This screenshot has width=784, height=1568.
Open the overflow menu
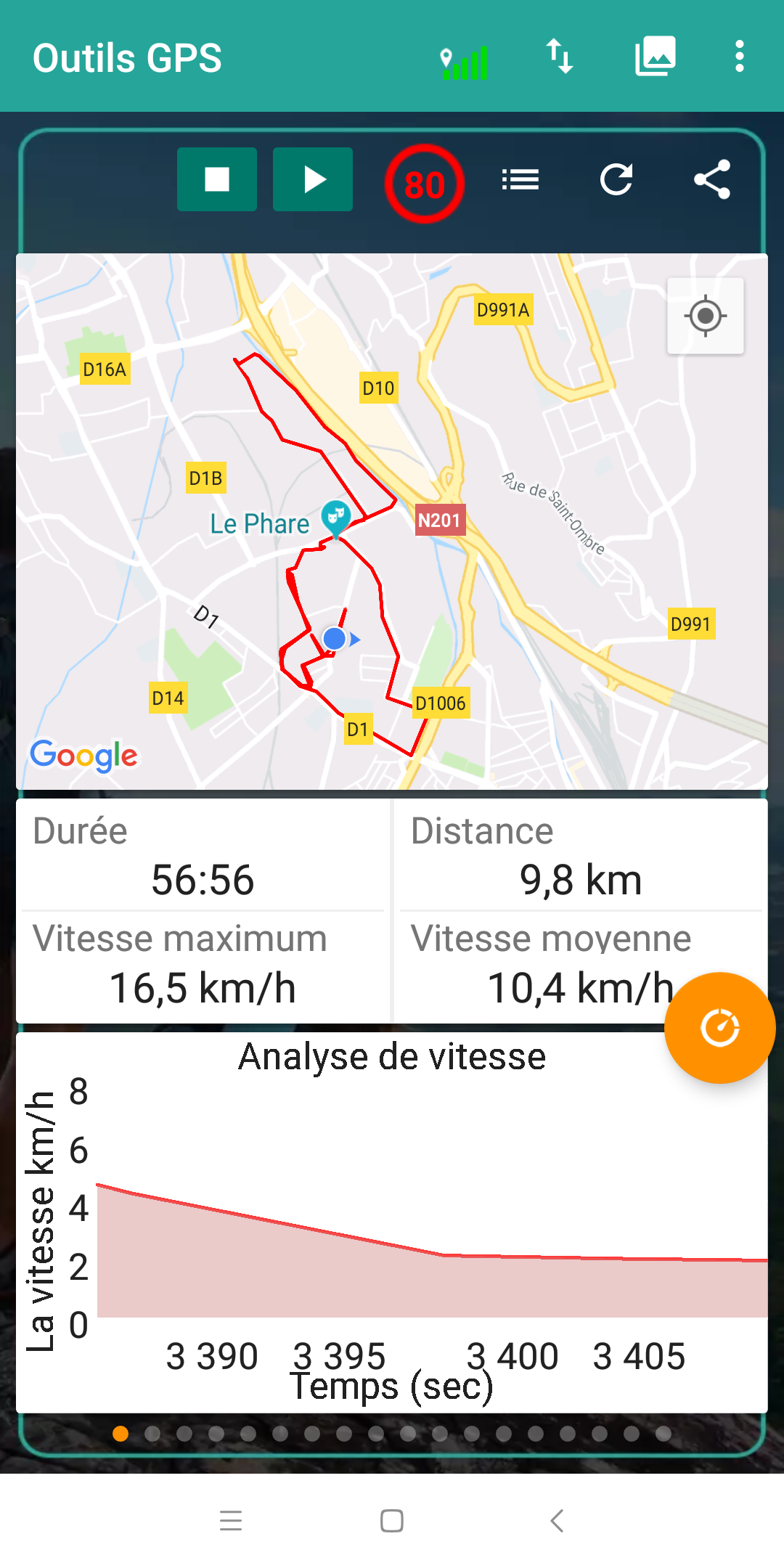coord(740,57)
